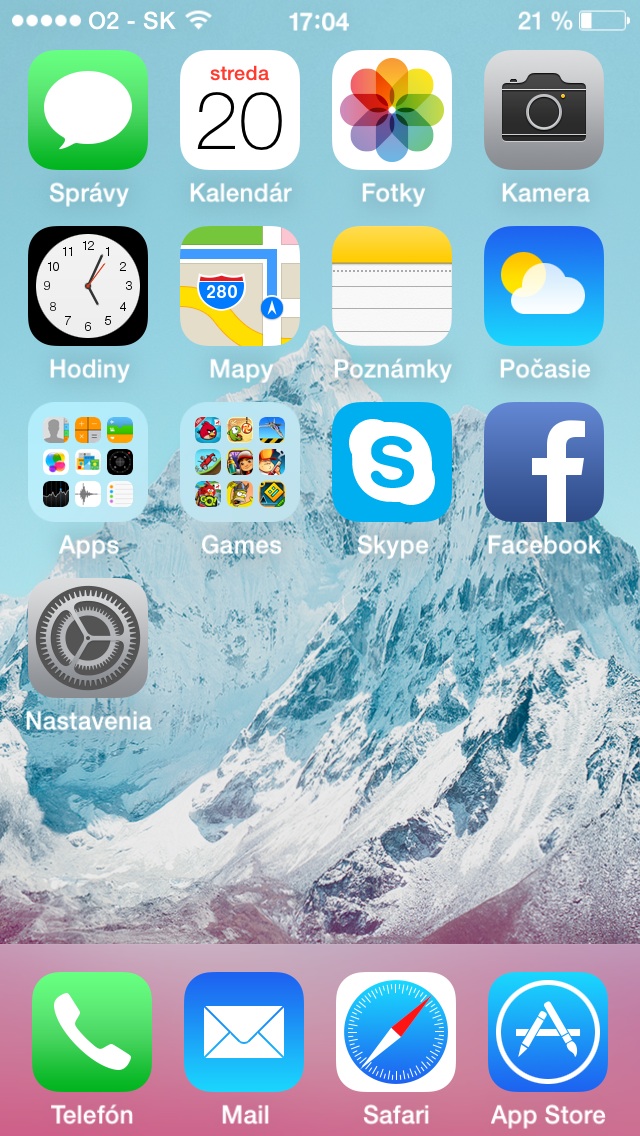Launch Skype

392,462
